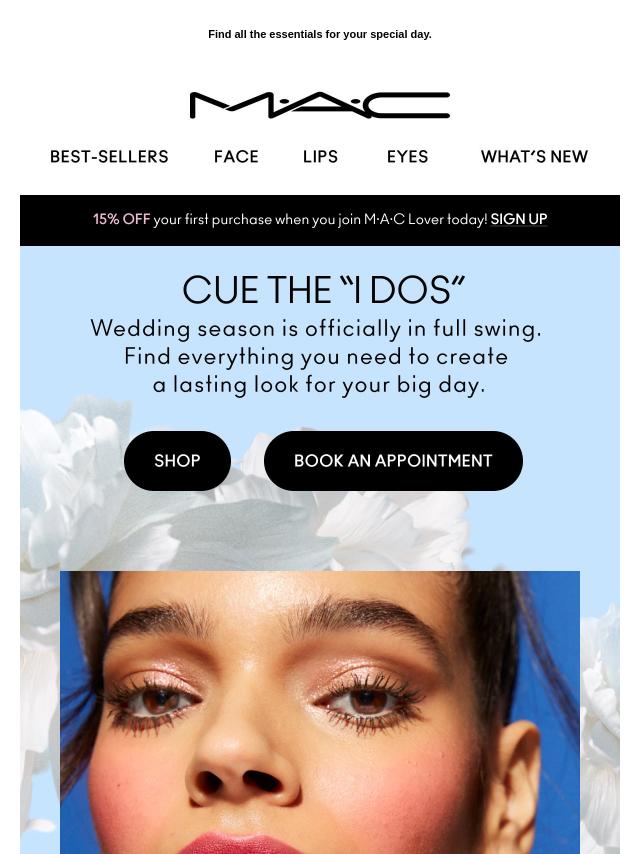
Task: Tap the SIGN UP link
Action: [x=518, y=219]
